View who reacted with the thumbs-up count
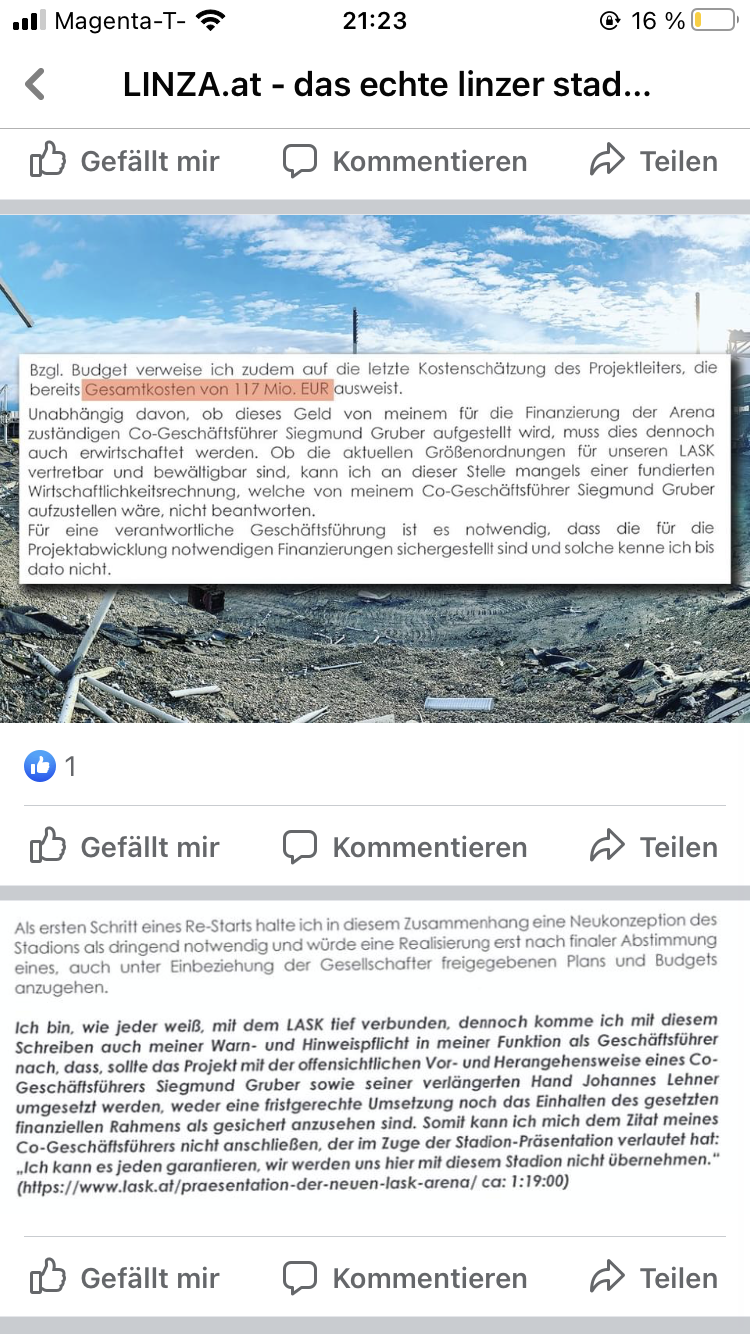The image size is (750, 1334). pyautogui.click(x=50, y=767)
